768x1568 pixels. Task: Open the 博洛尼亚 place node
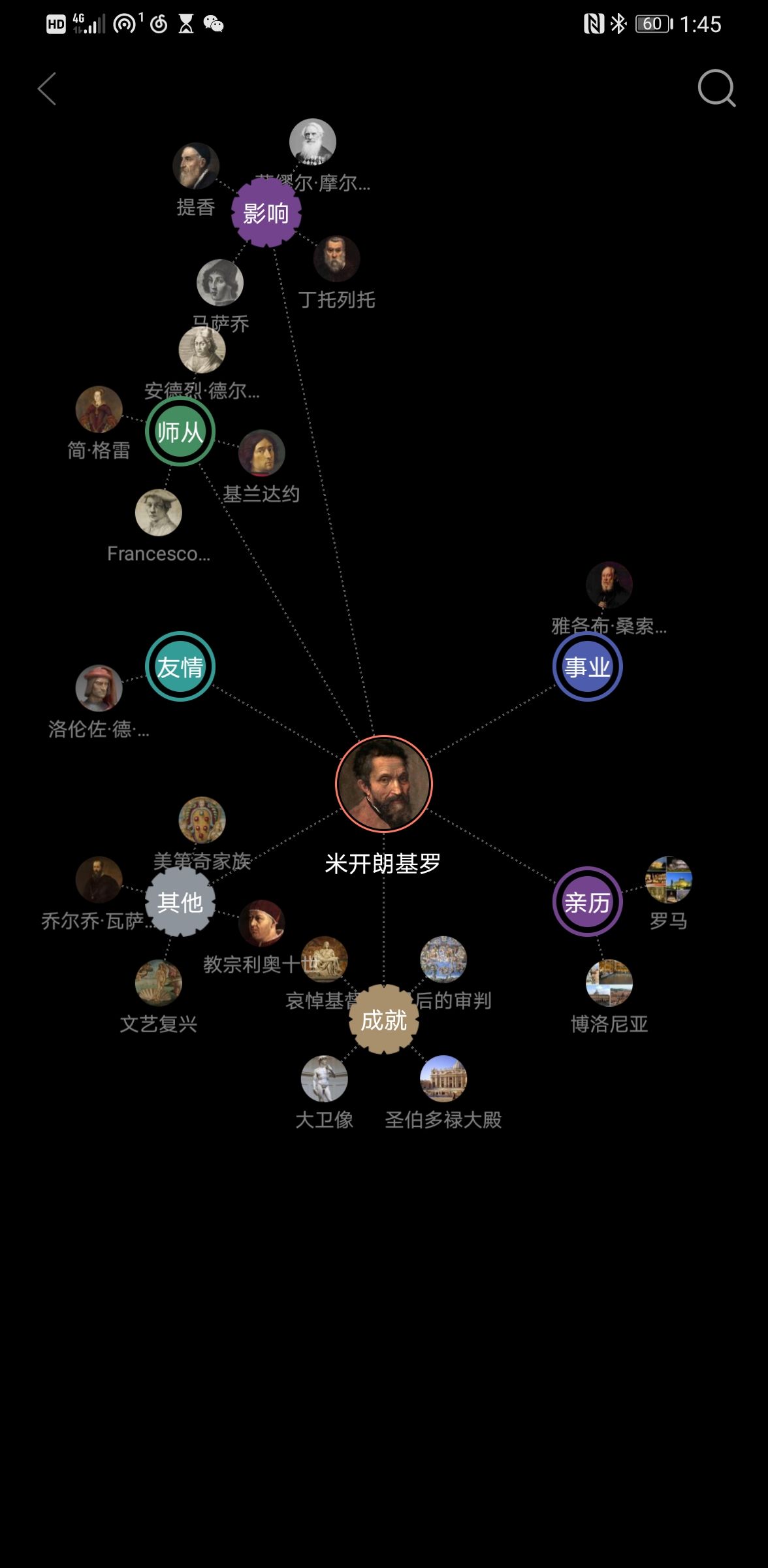(x=609, y=983)
